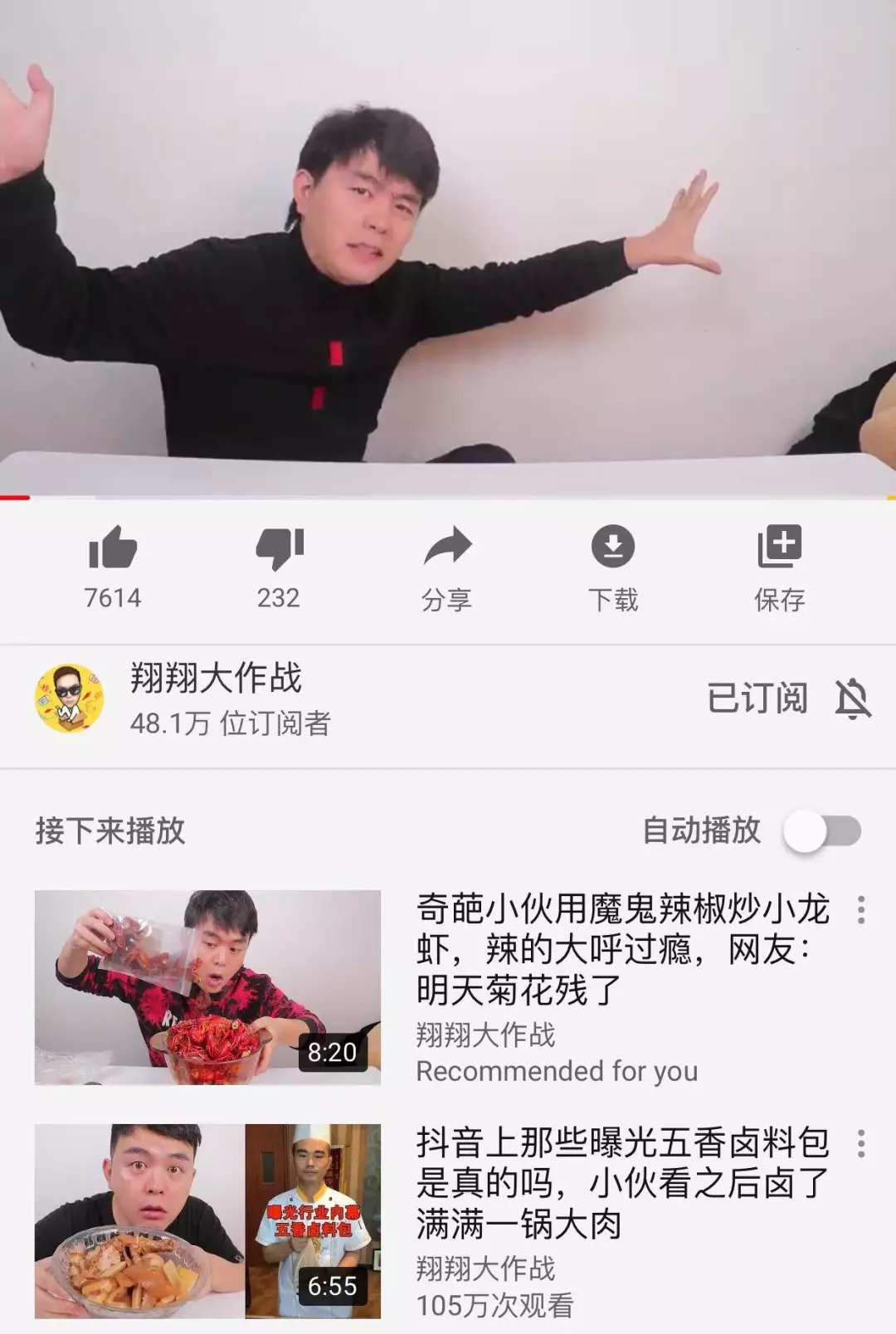The height and width of the screenshot is (1334, 896).
Task: Open the 翔翔大作战 channel avatar
Action: (x=69, y=699)
